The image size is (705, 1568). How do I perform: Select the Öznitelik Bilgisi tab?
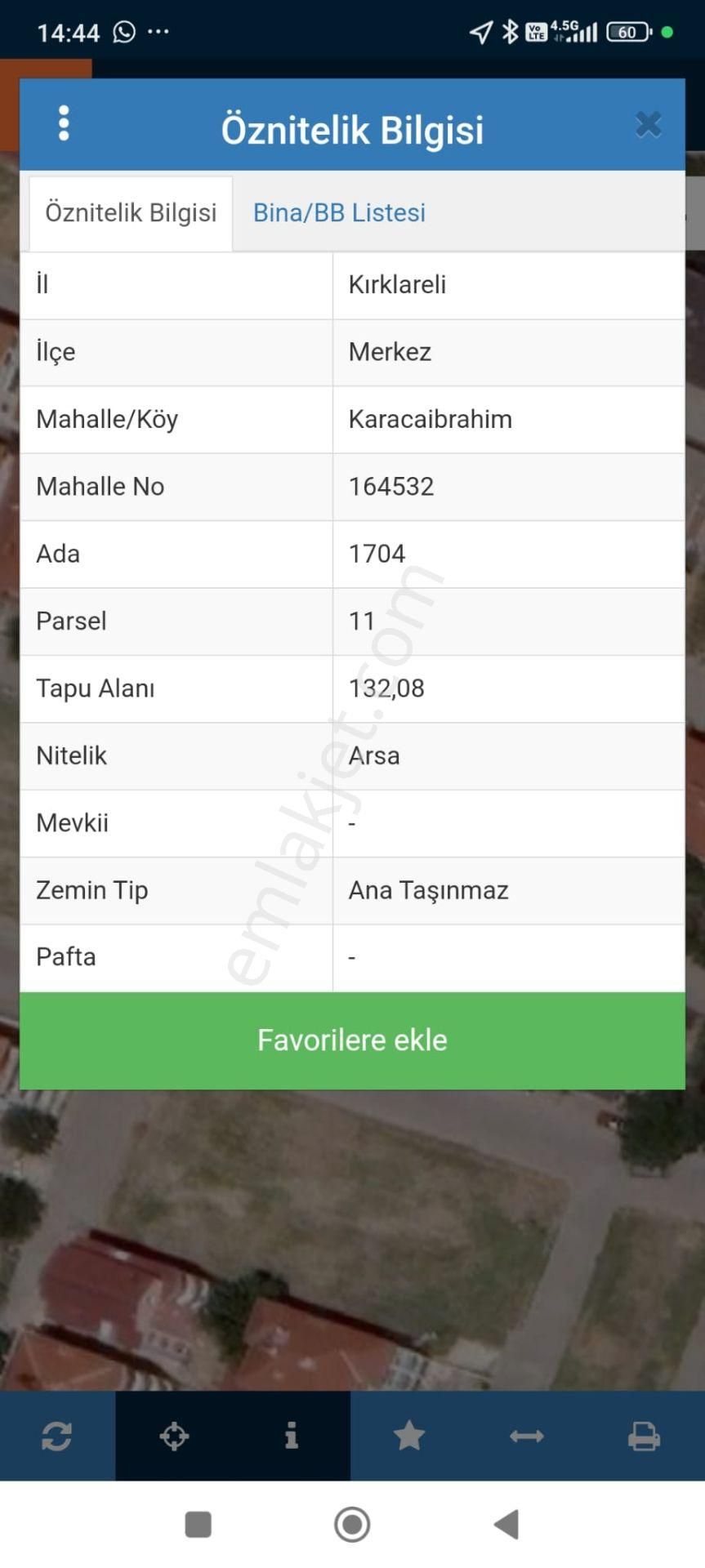click(x=131, y=213)
